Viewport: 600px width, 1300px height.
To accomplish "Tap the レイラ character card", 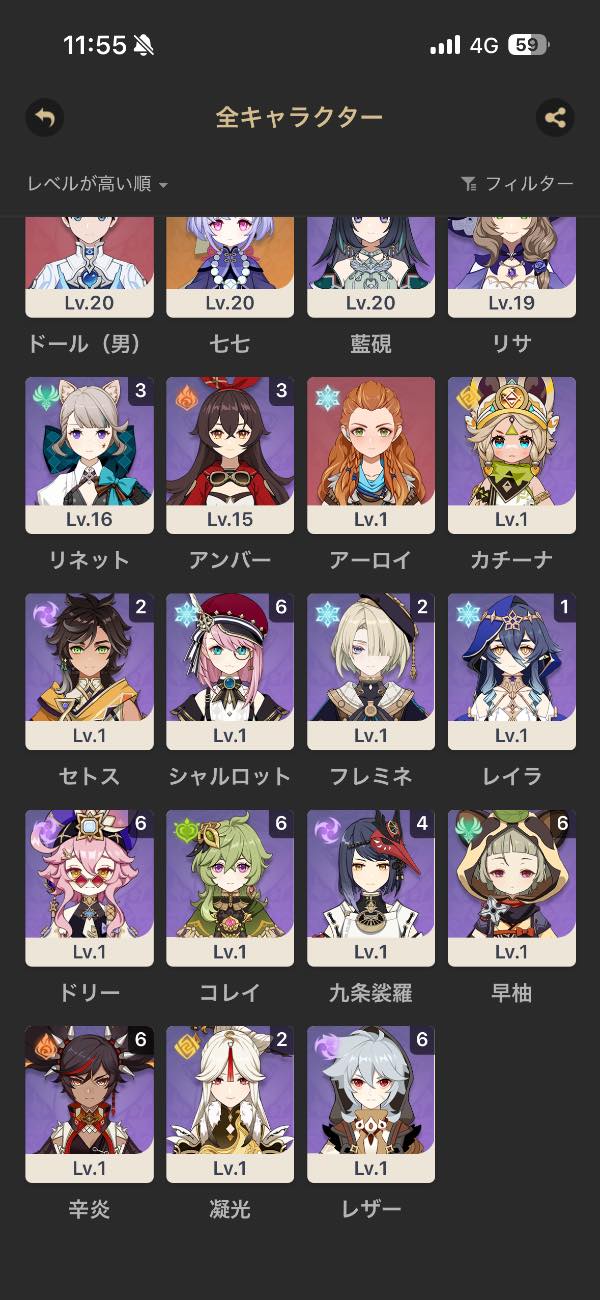I will (x=512, y=671).
